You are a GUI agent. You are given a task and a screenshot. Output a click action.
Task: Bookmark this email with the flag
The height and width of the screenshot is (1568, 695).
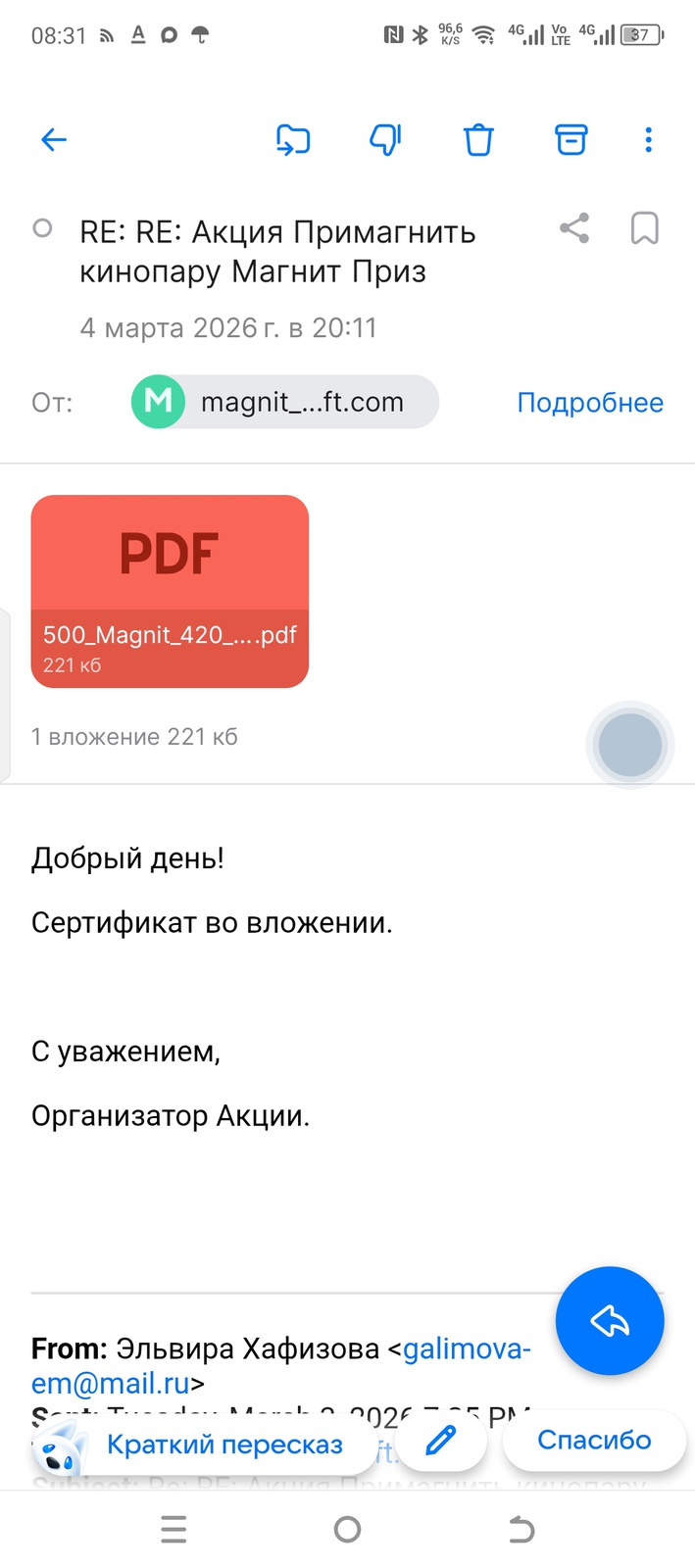[644, 228]
